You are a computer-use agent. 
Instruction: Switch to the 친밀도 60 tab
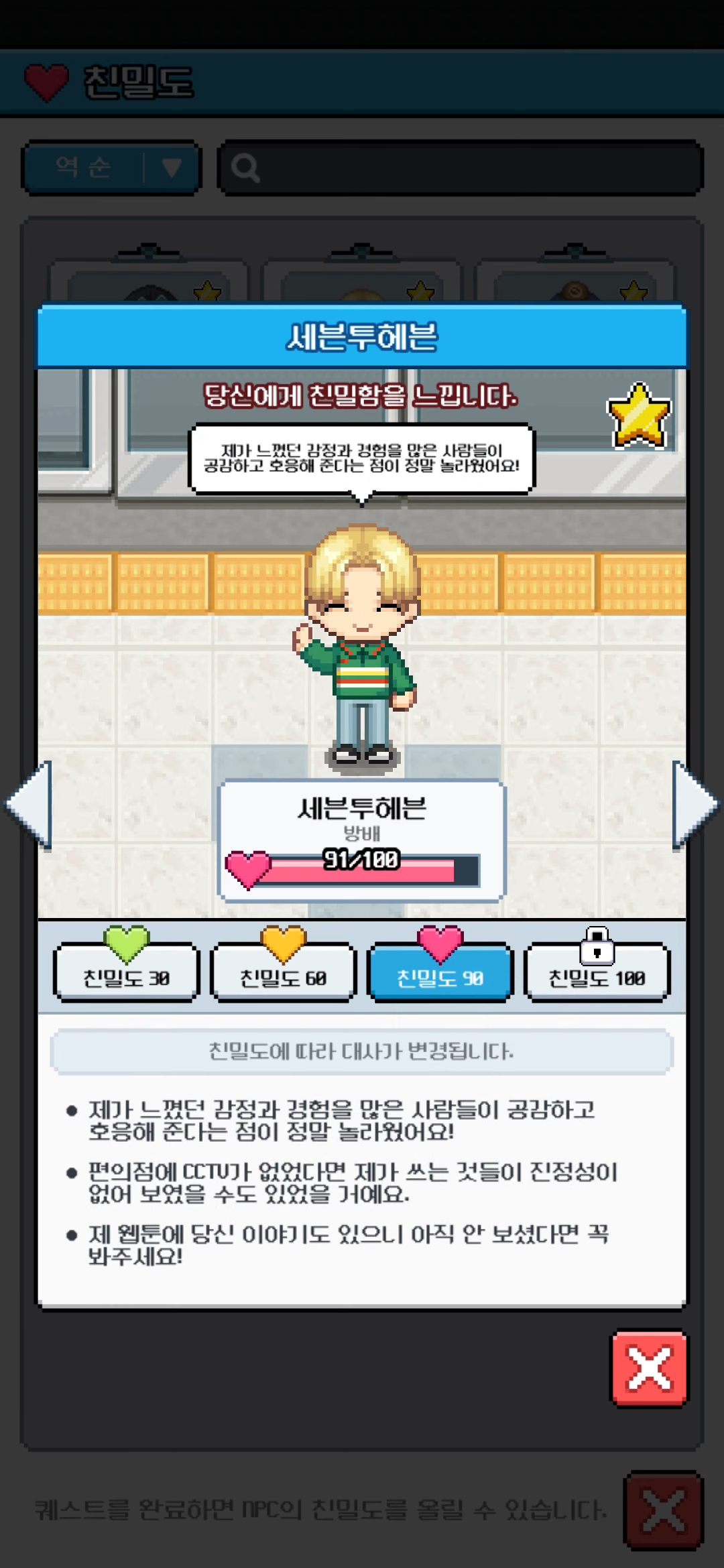coord(283,973)
